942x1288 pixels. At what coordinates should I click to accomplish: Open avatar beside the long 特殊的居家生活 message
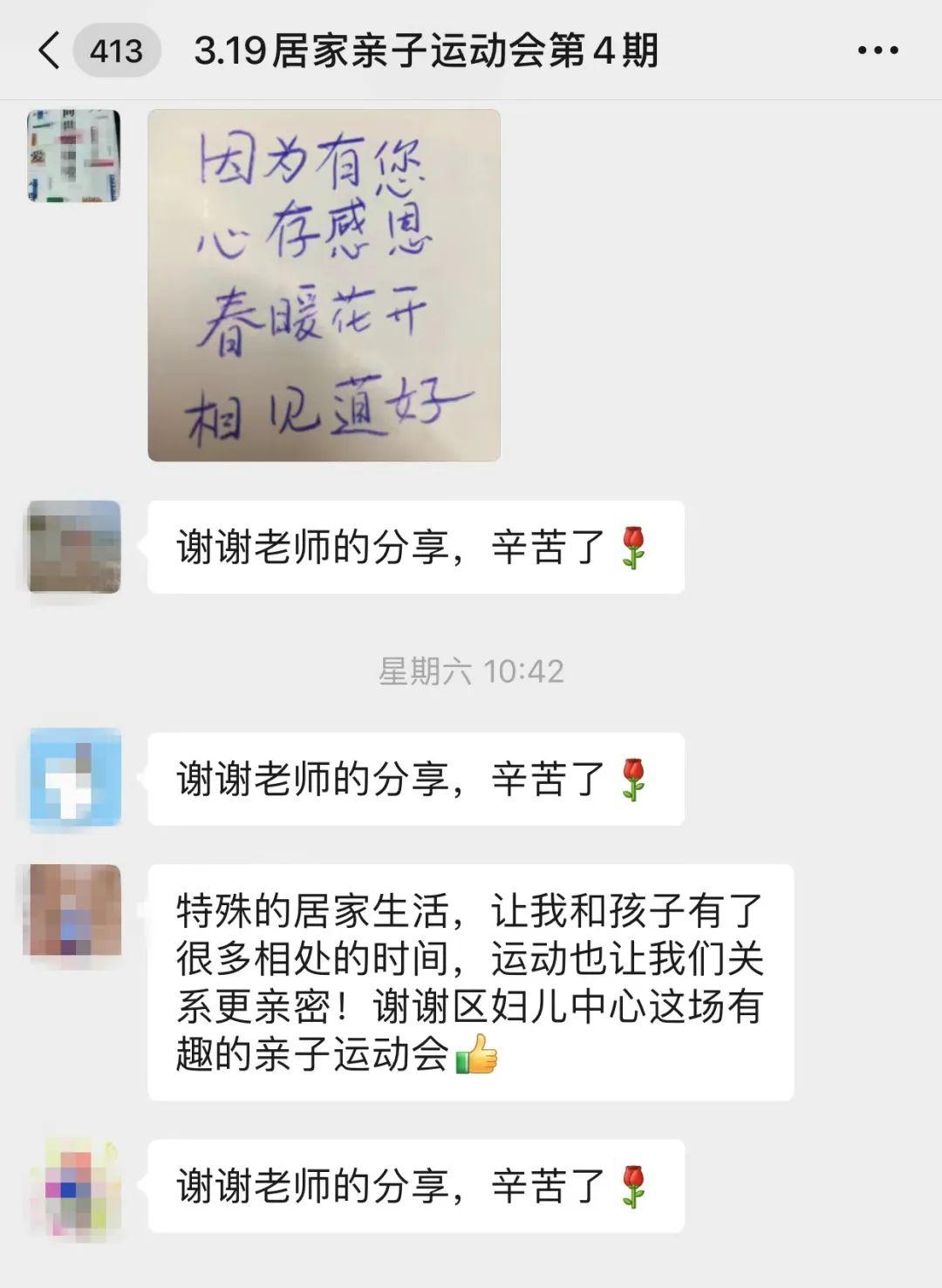click(75, 910)
